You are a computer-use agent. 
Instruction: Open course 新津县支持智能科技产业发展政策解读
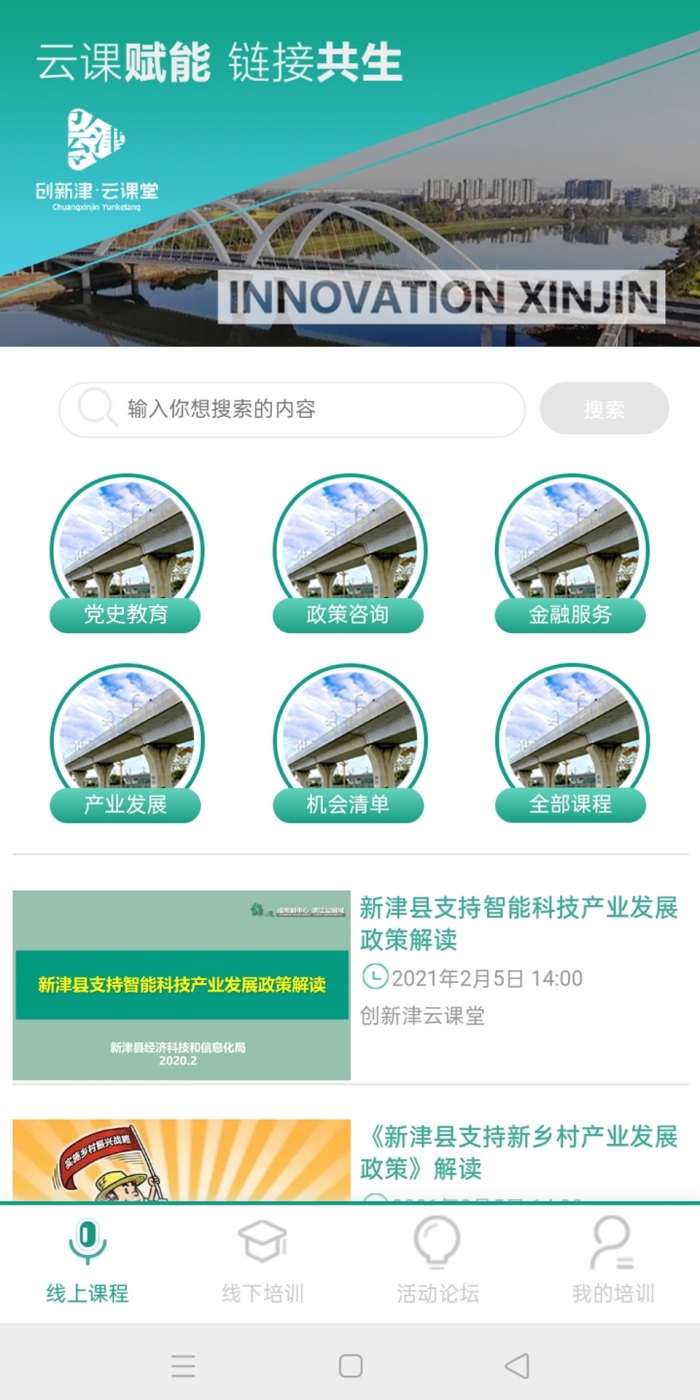(x=519, y=923)
